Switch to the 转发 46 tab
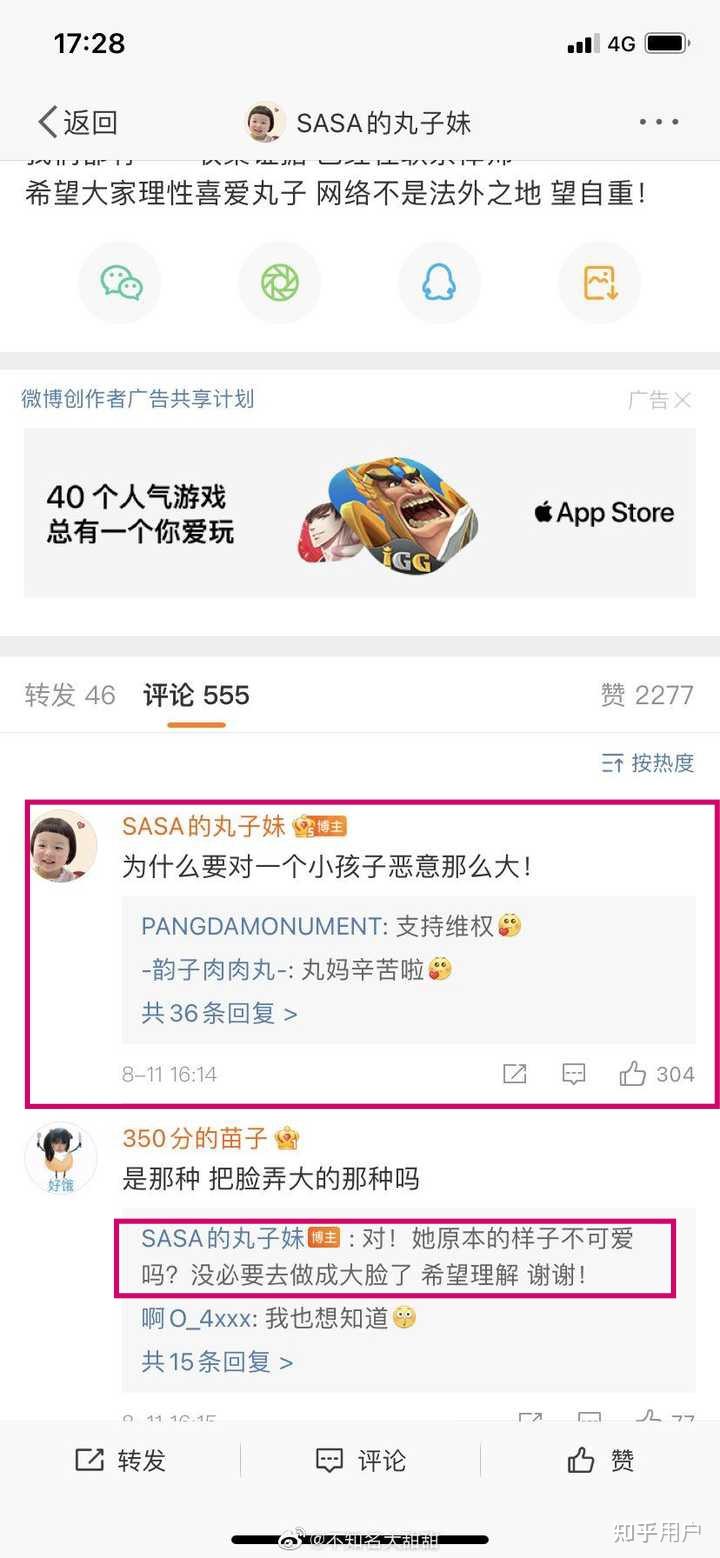Screen dimensions: 720x1558 (70, 695)
